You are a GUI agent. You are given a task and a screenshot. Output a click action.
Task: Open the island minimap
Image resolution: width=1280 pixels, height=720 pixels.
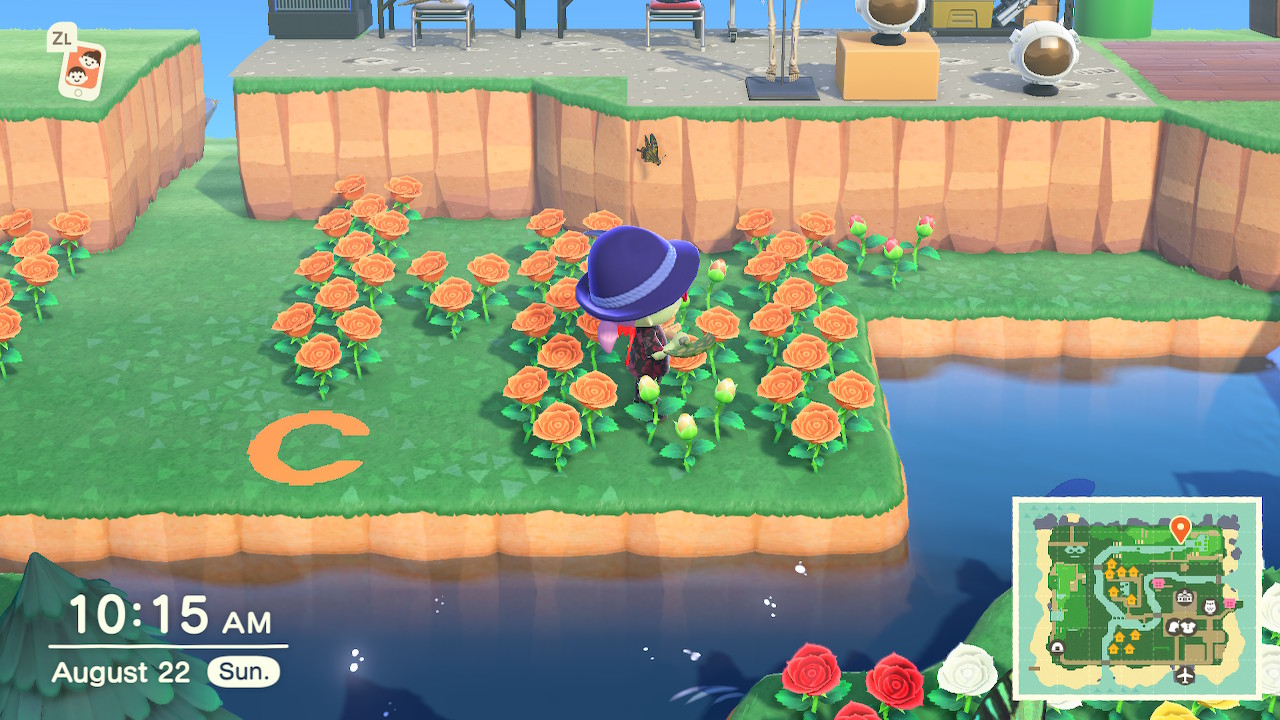click(x=1137, y=597)
